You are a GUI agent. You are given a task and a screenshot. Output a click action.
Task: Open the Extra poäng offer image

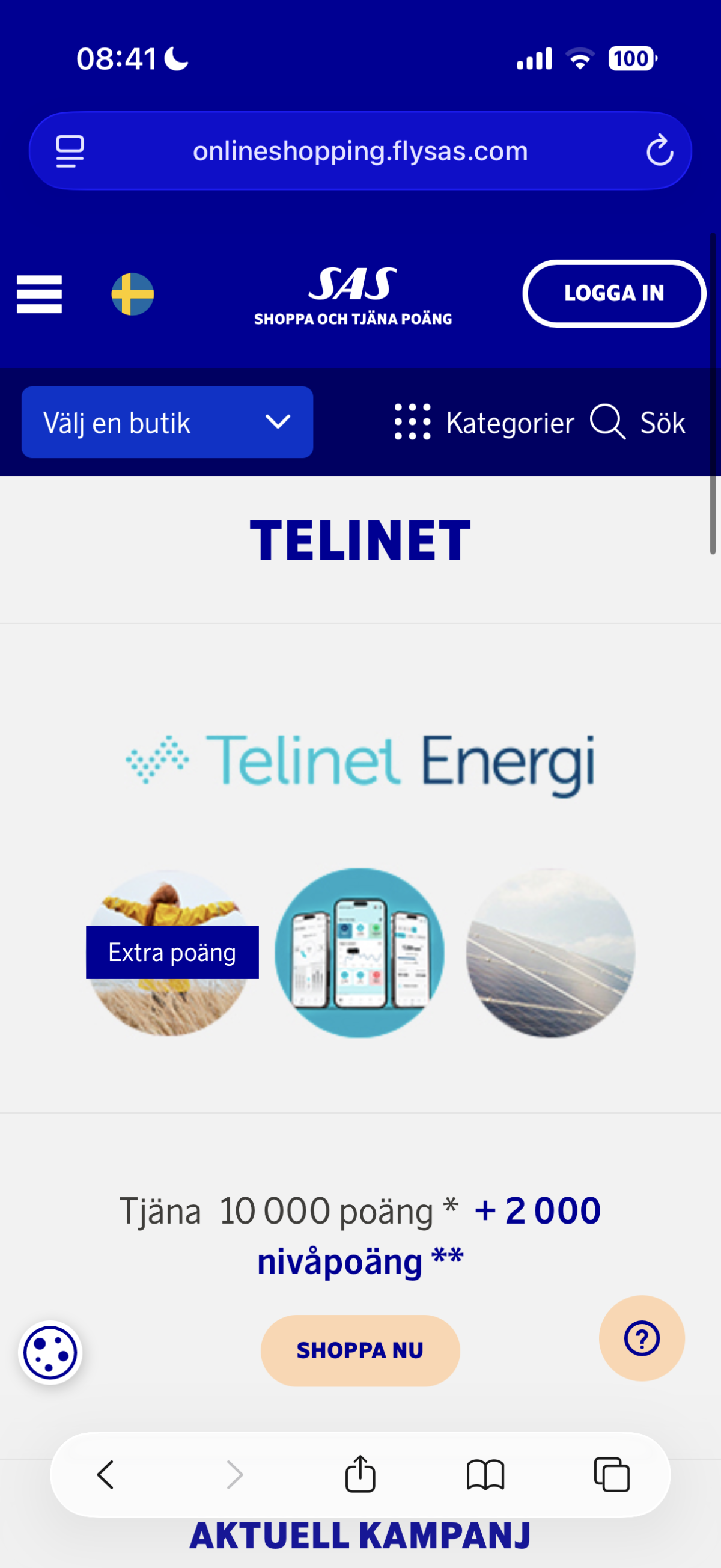point(171,953)
